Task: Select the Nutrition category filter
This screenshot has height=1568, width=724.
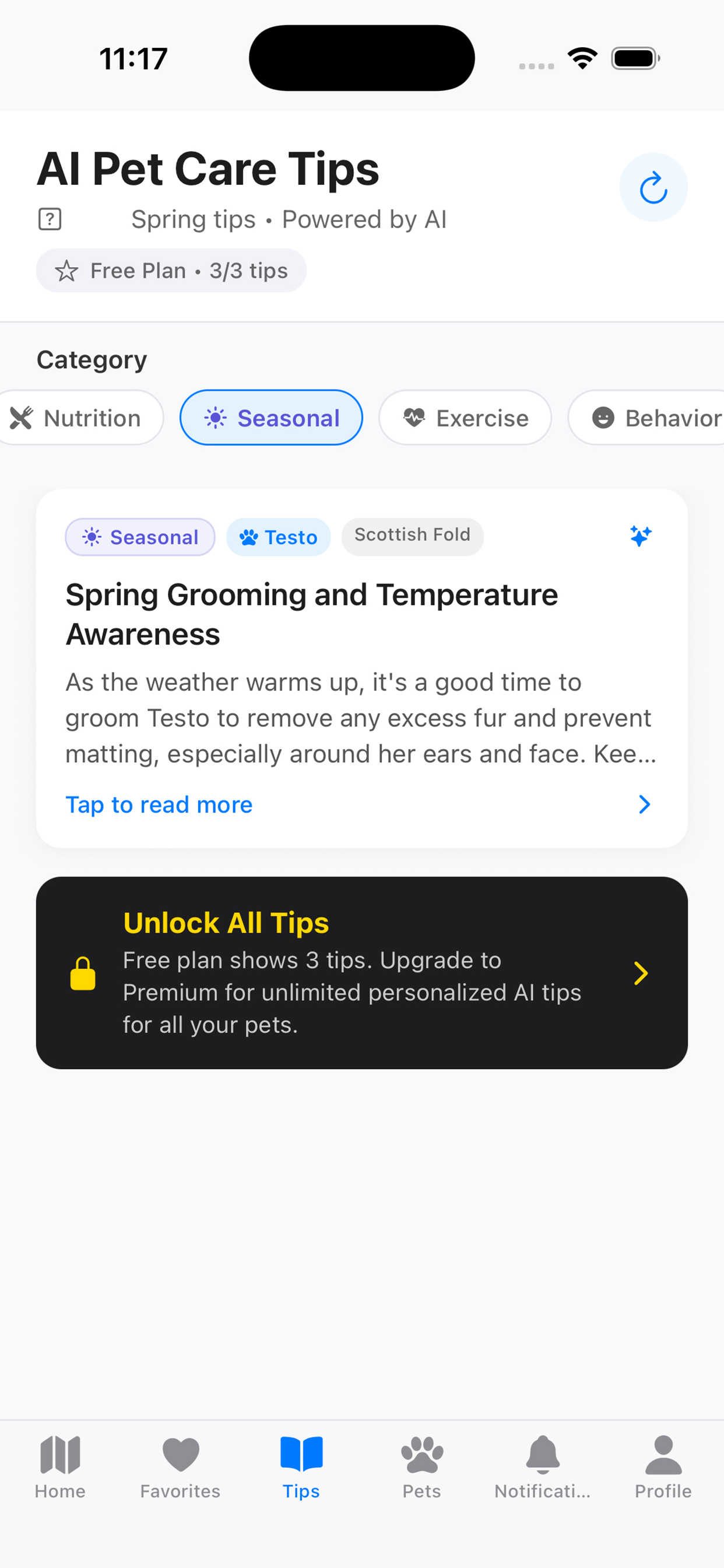Action: [x=80, y=418]
